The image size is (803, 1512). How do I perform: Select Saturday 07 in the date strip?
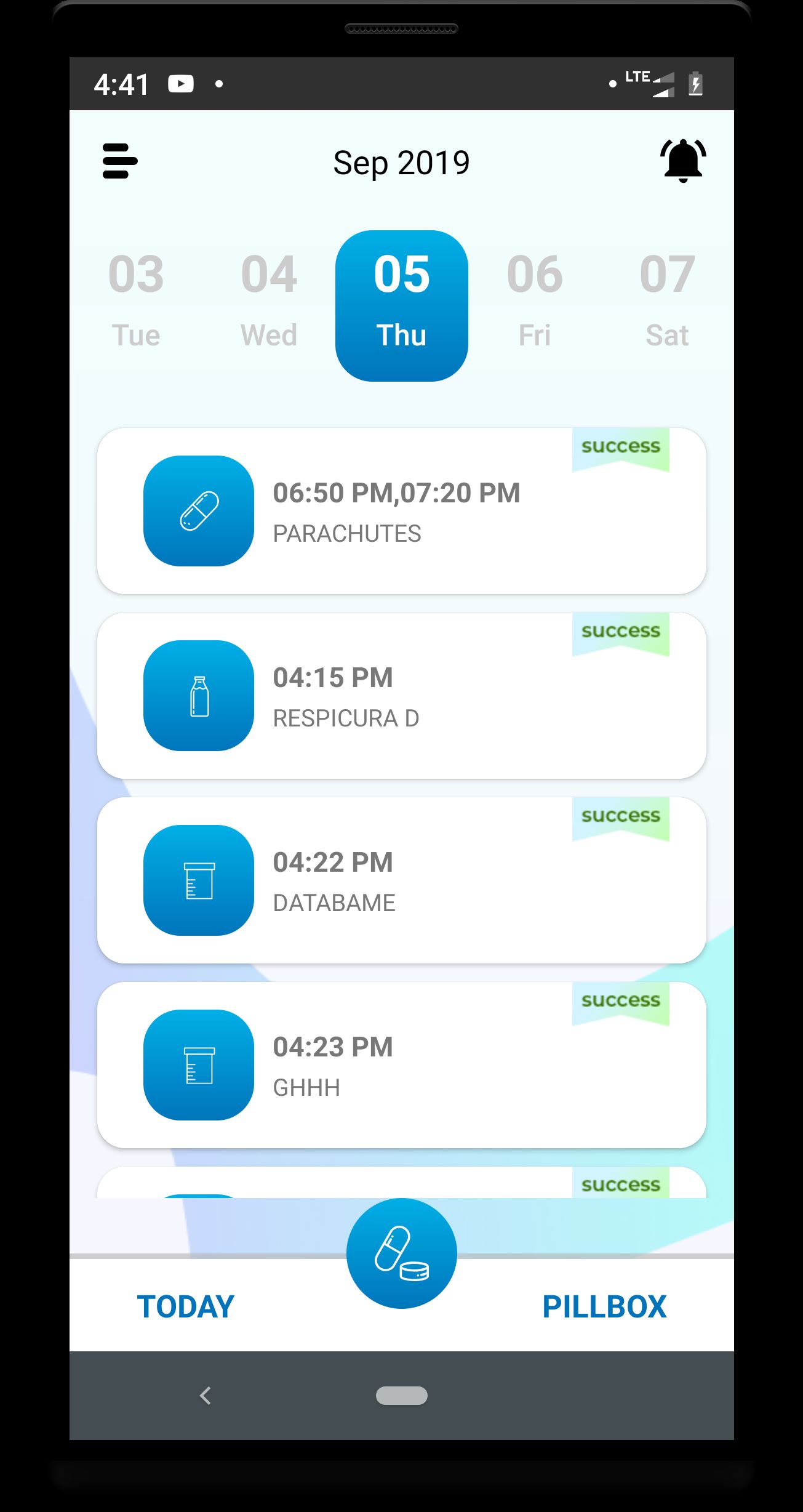pos(668,300)
